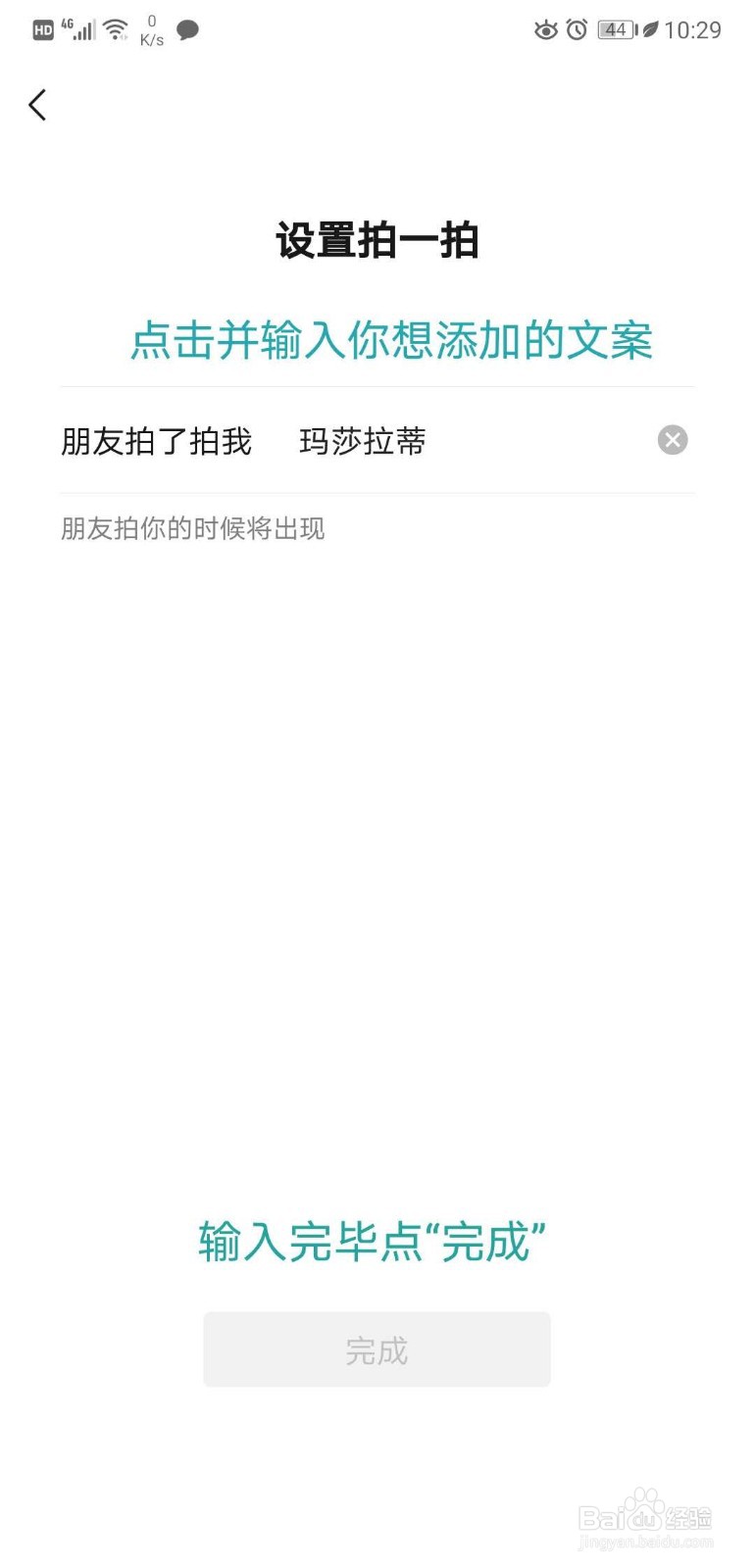Tap the HD indicator icon in the status bar
755x1568 pixels.
click(x=41, y=29)
